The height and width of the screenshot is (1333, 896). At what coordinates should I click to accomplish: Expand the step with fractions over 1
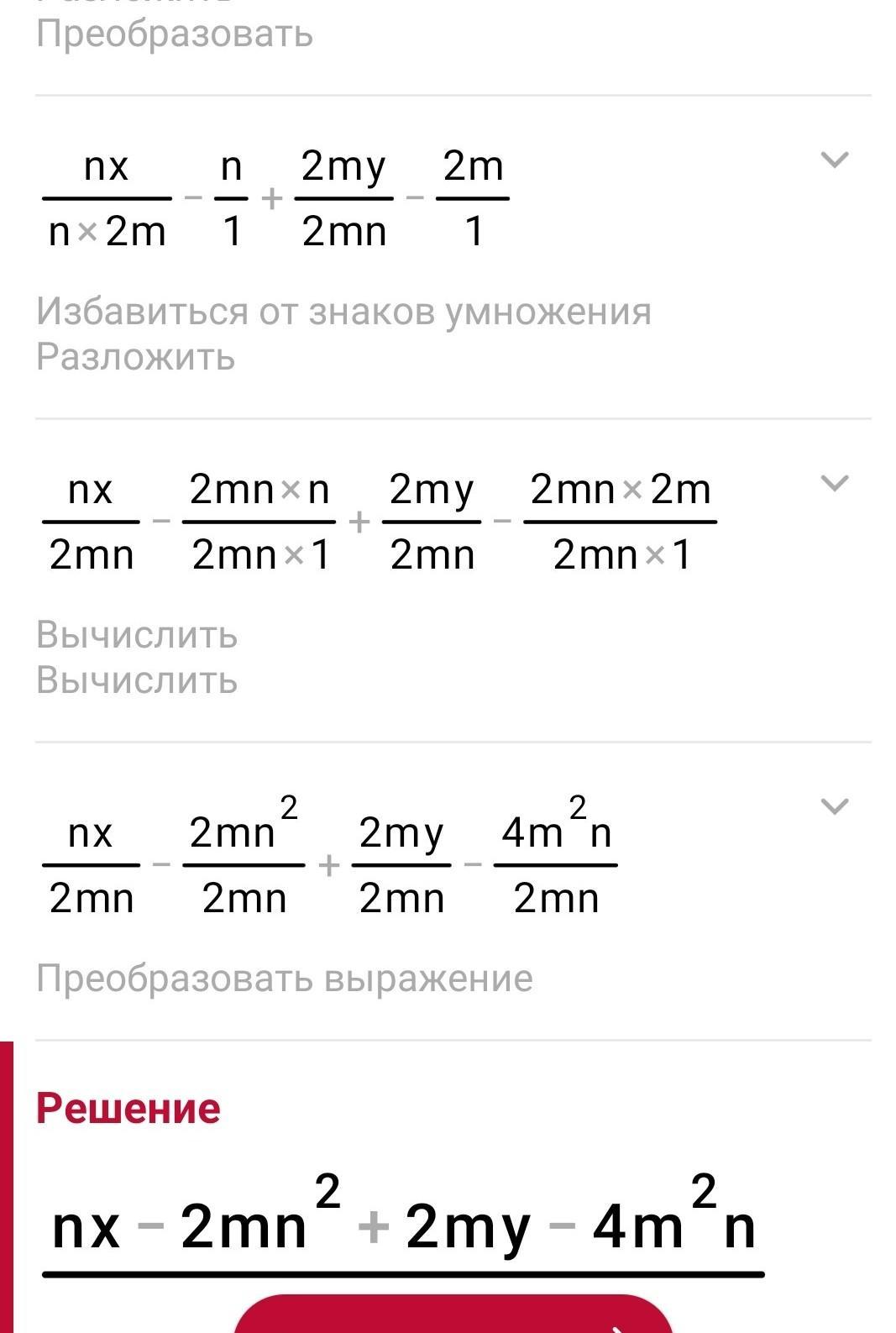tap(834, 160)
